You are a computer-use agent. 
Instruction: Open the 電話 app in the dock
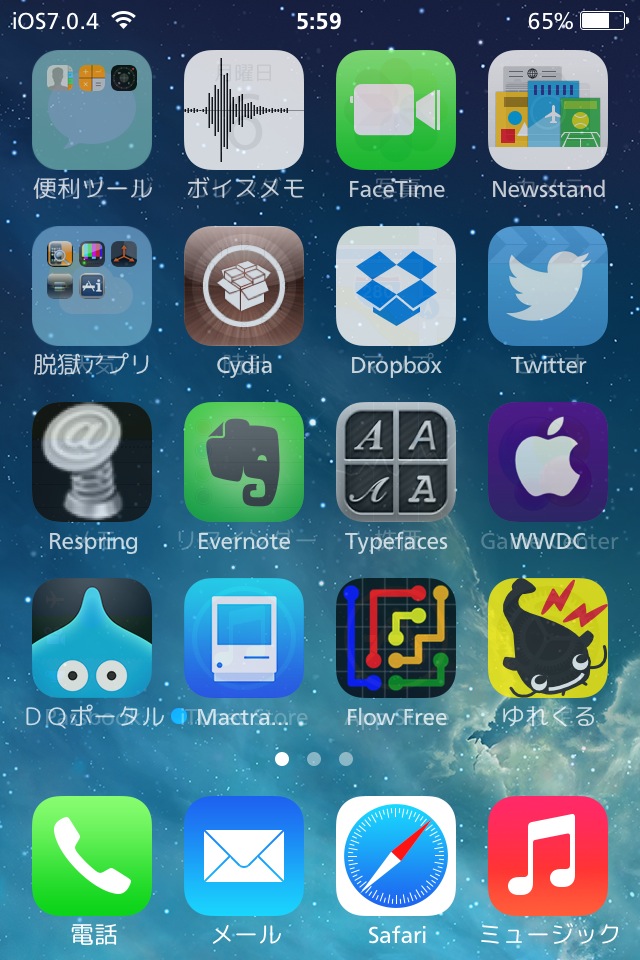point(92,856)
